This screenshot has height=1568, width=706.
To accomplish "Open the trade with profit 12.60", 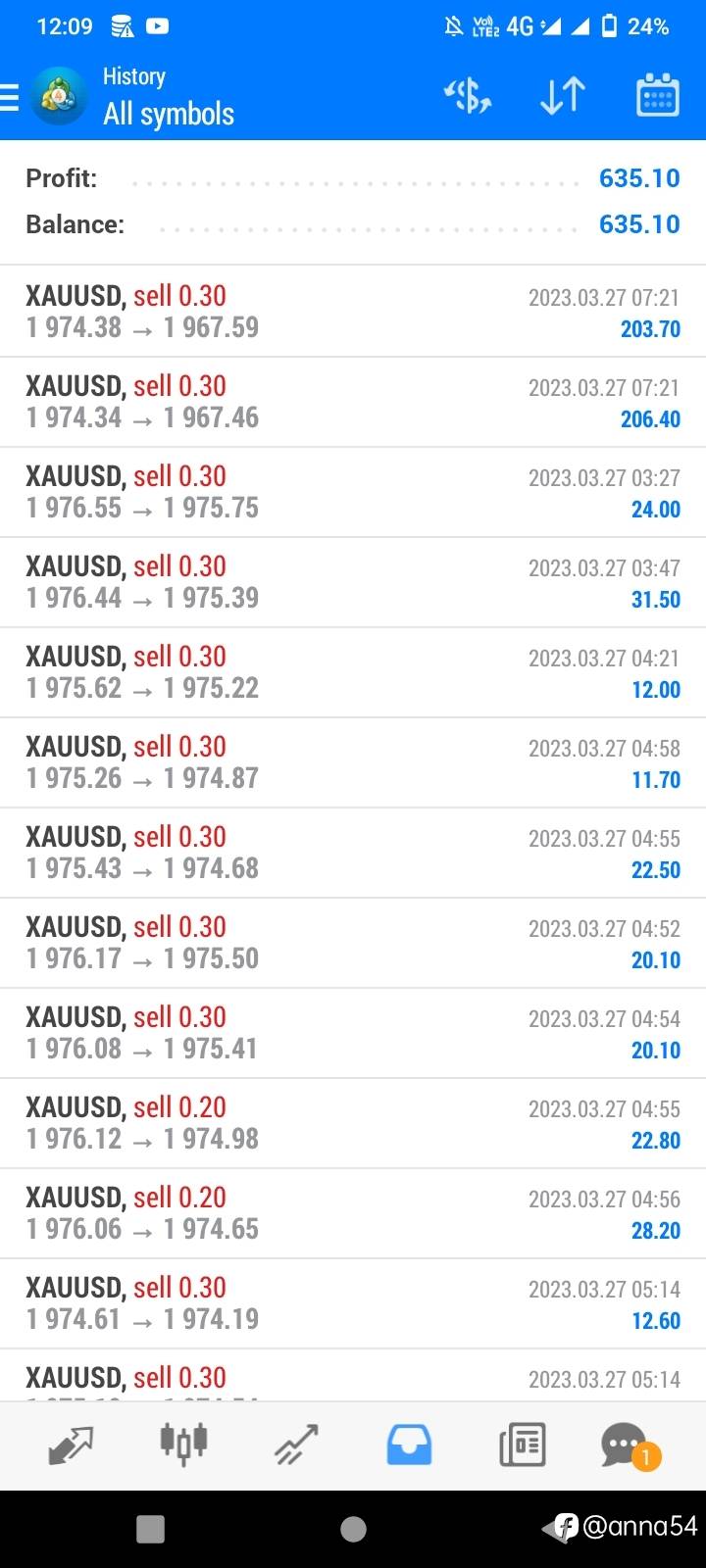I will (x=353, y=1303).
